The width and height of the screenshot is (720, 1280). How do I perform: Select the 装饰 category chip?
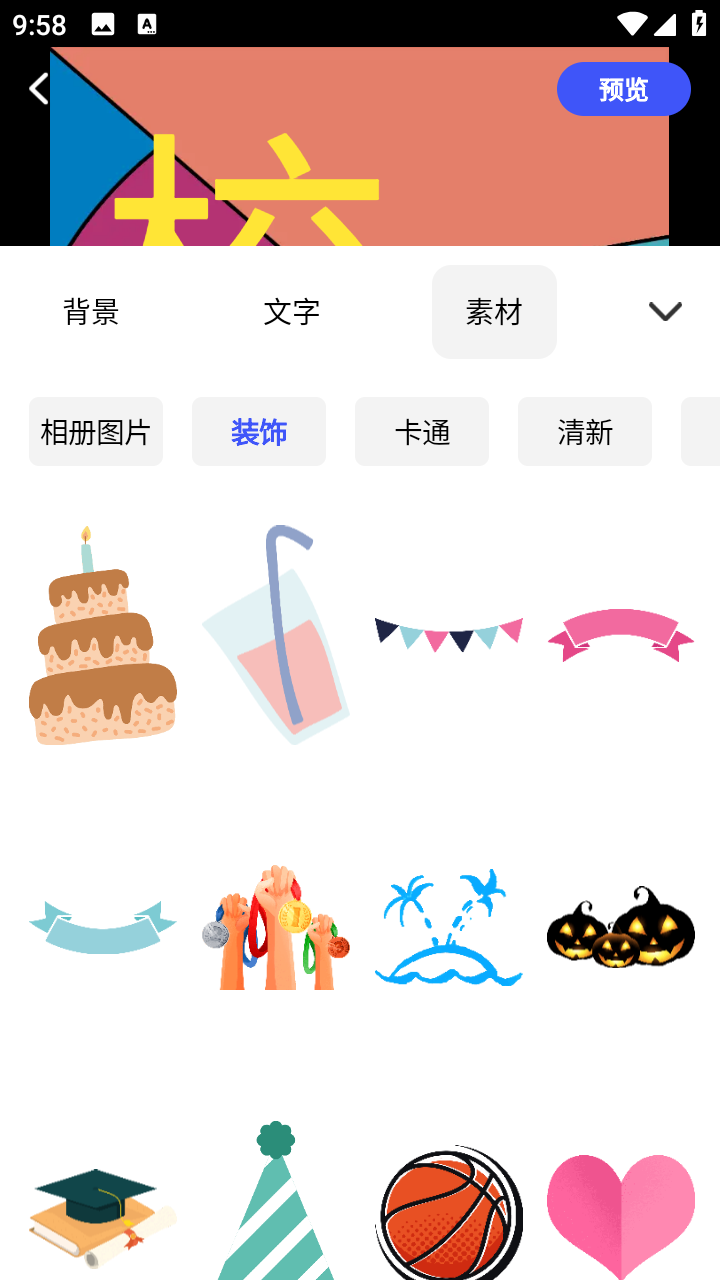click(259, 432)
